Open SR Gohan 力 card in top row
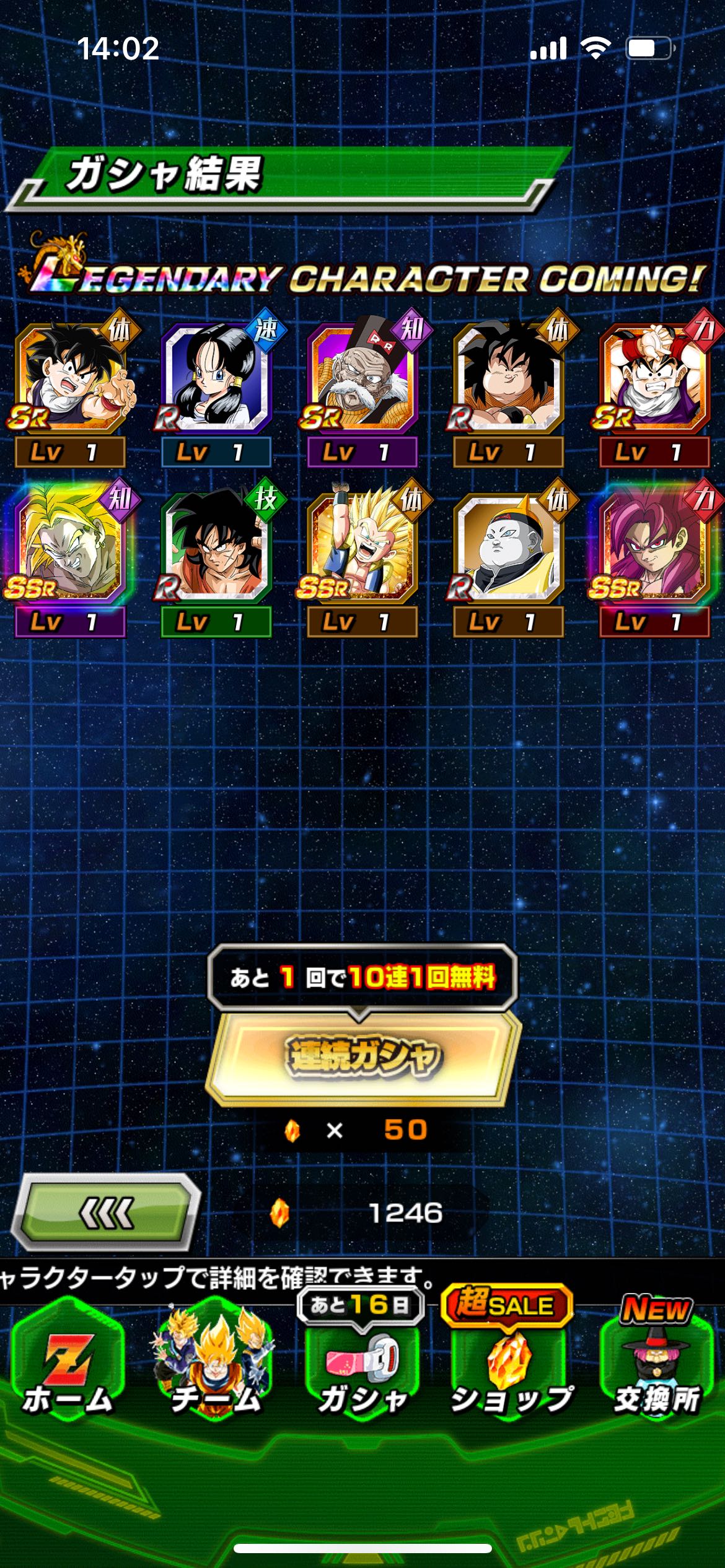 pos(655,388)
